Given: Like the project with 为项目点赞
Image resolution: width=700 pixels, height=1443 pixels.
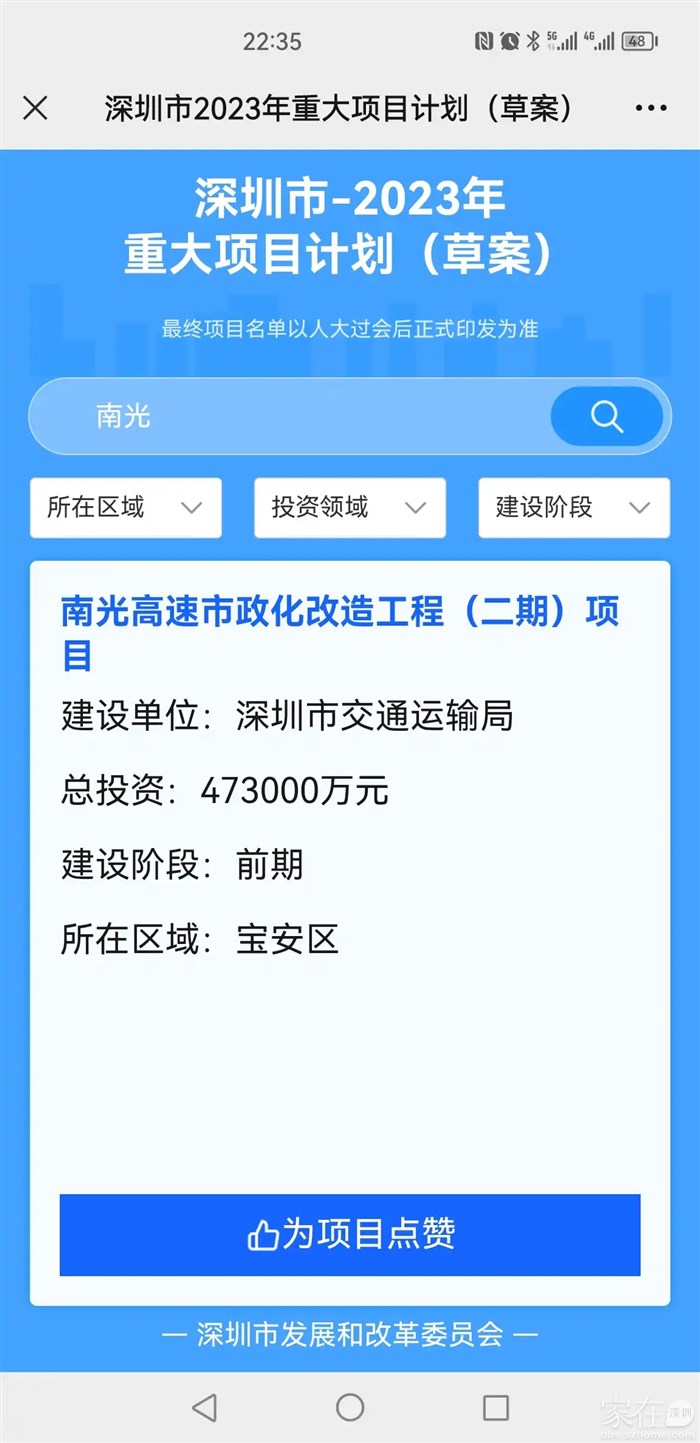Looking at the screenshot, I should pos(349,1235).
